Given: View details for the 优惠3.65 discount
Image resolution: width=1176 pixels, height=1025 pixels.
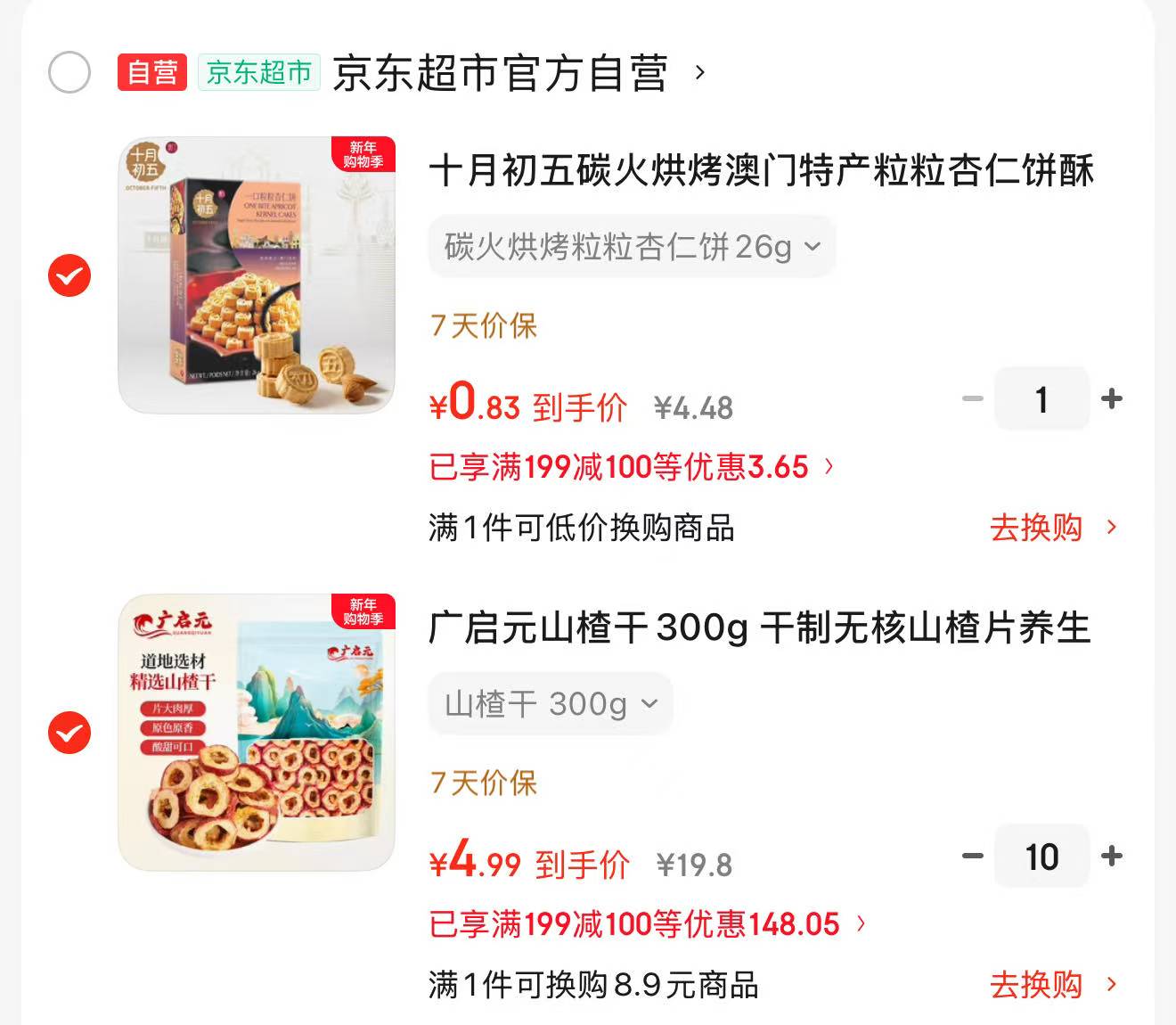Looking at the screenshot, I should 632,466.
